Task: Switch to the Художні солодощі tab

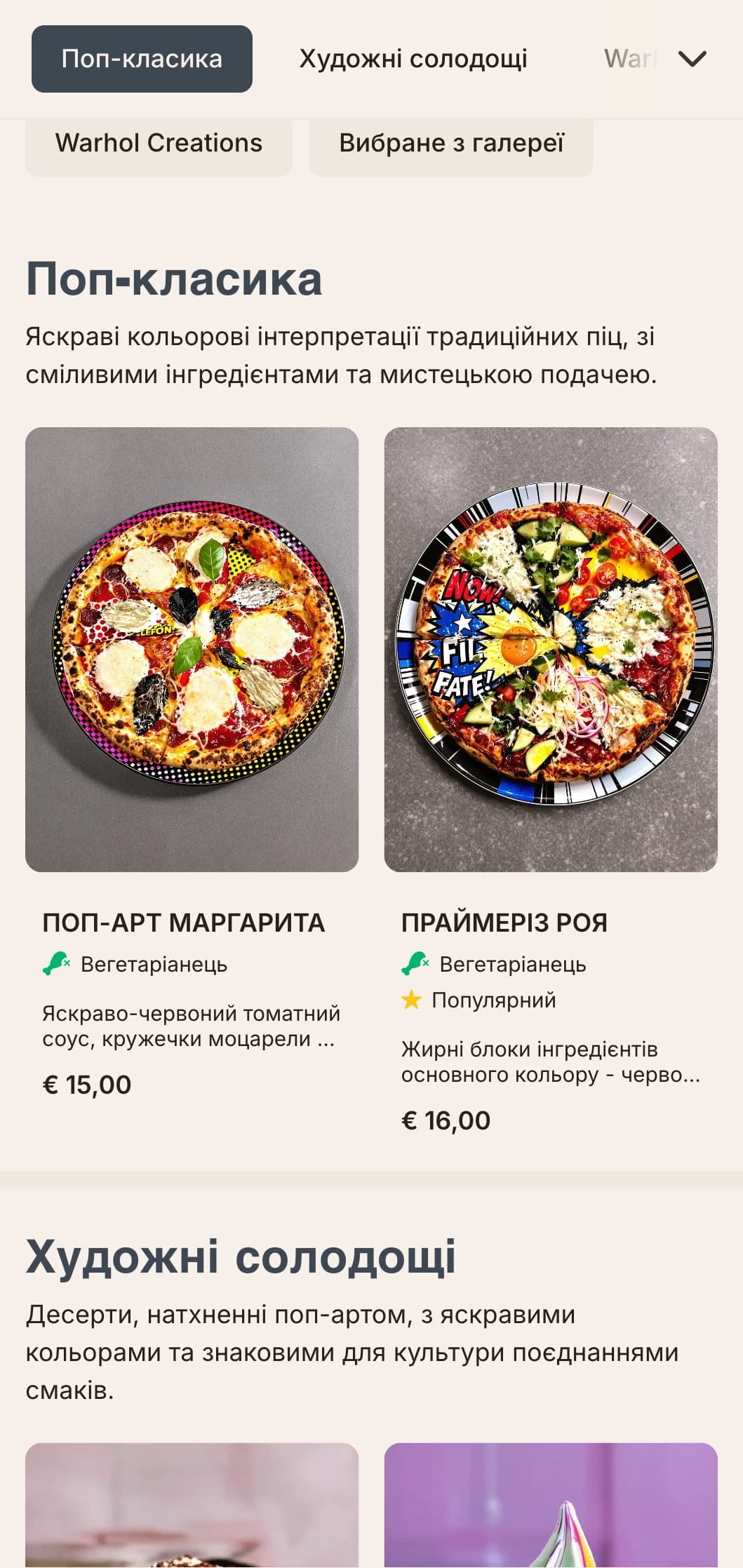Action: [413, 59]
